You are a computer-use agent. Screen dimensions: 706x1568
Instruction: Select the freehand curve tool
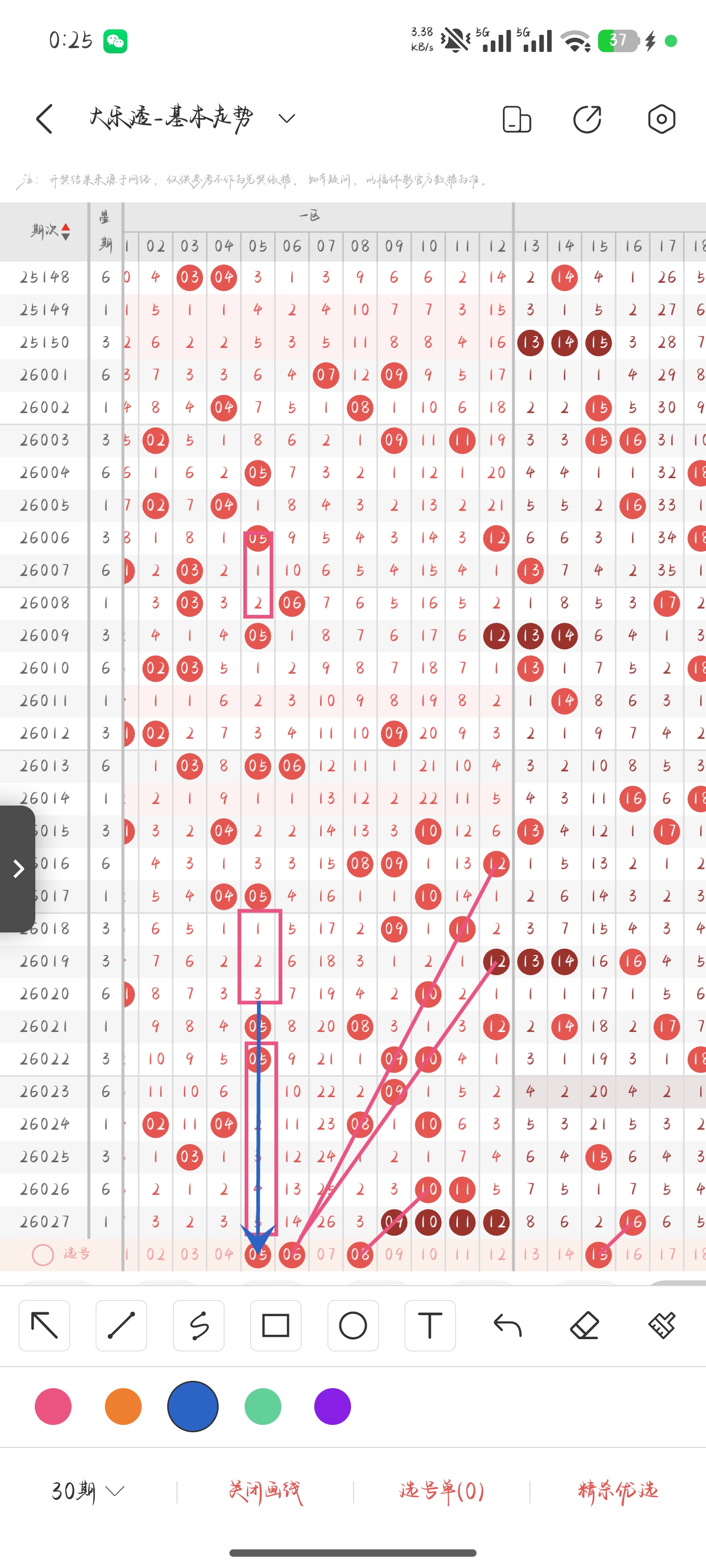tap(199, 1325)
